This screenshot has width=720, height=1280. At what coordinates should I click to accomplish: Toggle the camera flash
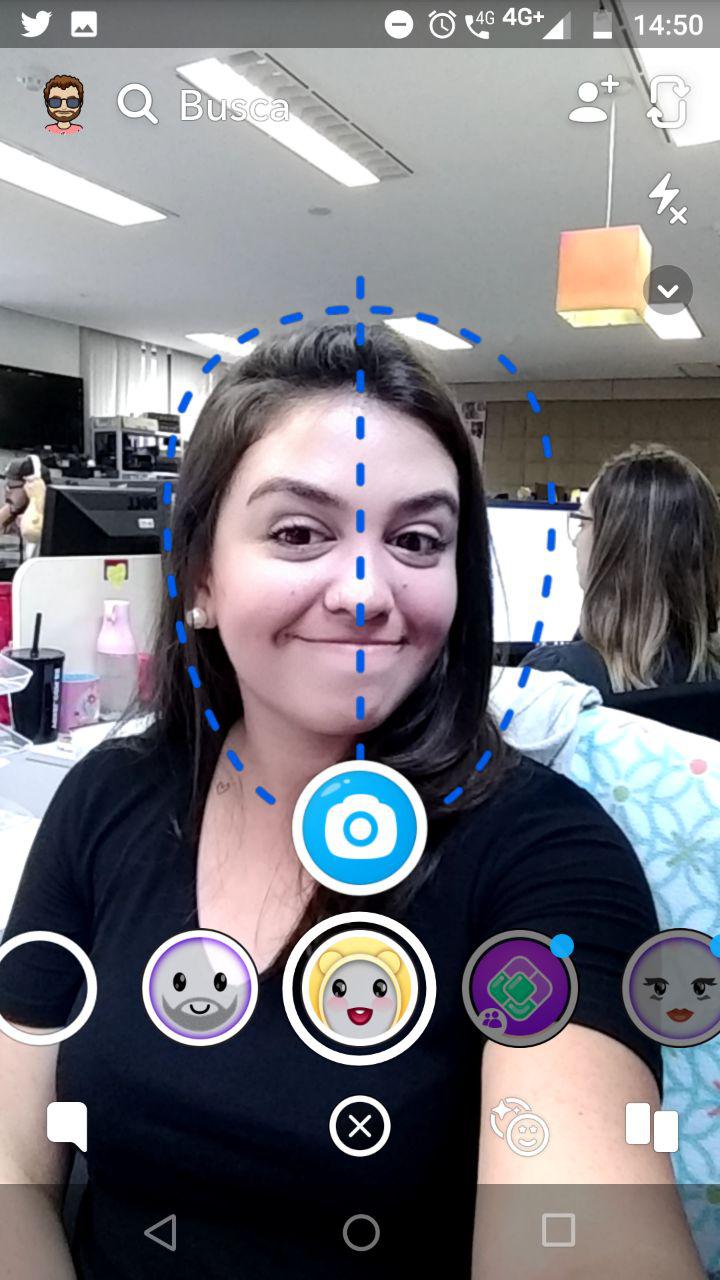[x=668, y=198]
